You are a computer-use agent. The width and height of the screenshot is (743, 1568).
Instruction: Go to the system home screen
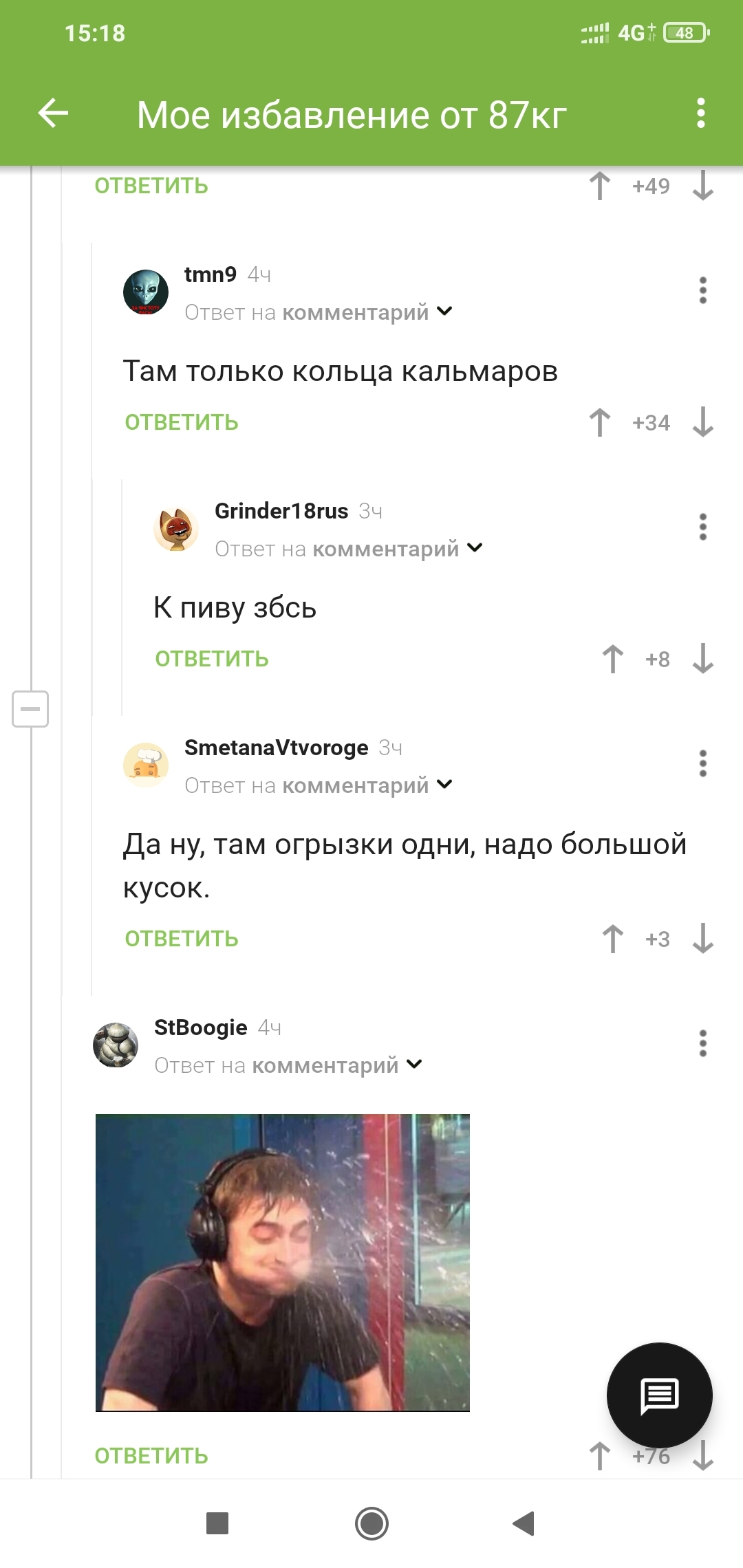point(371,1524)
